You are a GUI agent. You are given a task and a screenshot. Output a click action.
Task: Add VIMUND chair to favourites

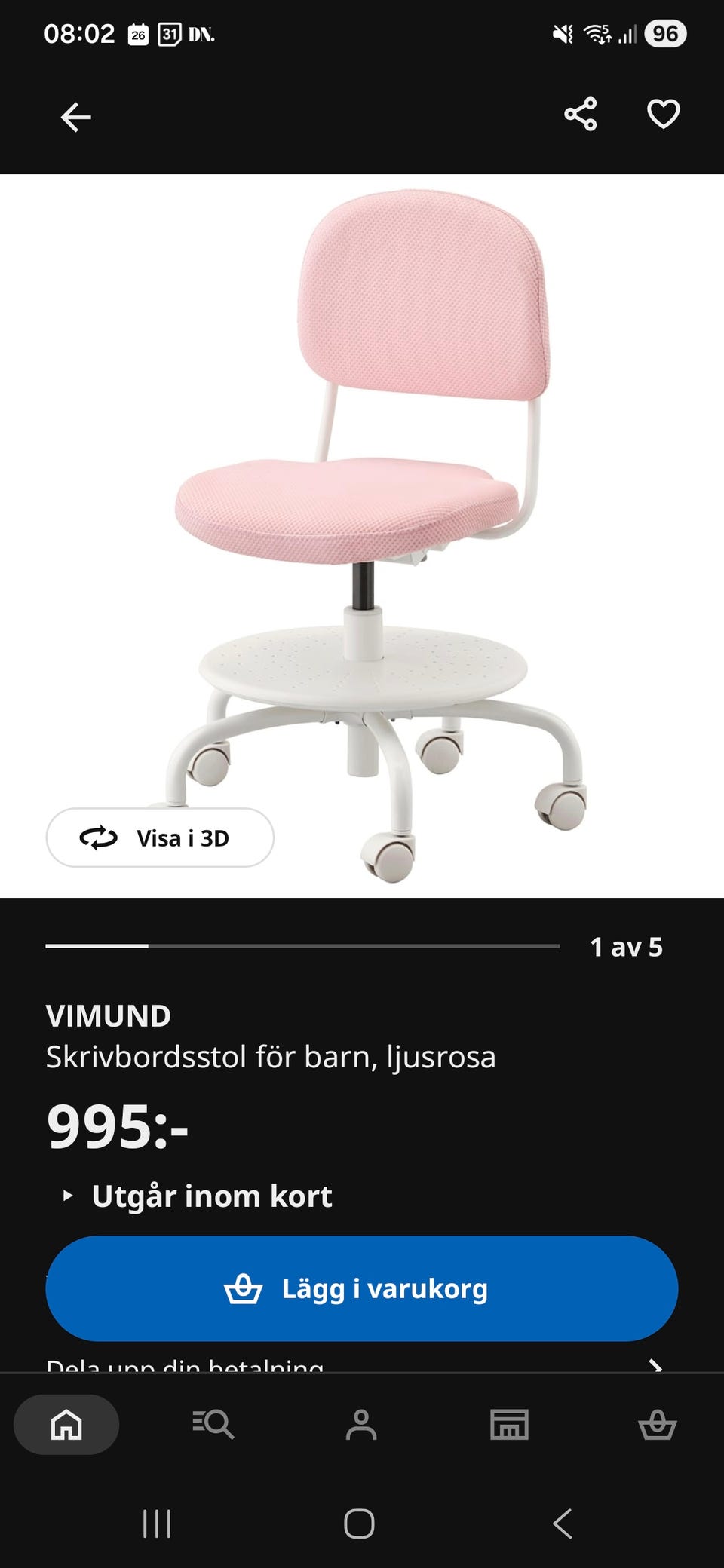click(x=664, y=115)
